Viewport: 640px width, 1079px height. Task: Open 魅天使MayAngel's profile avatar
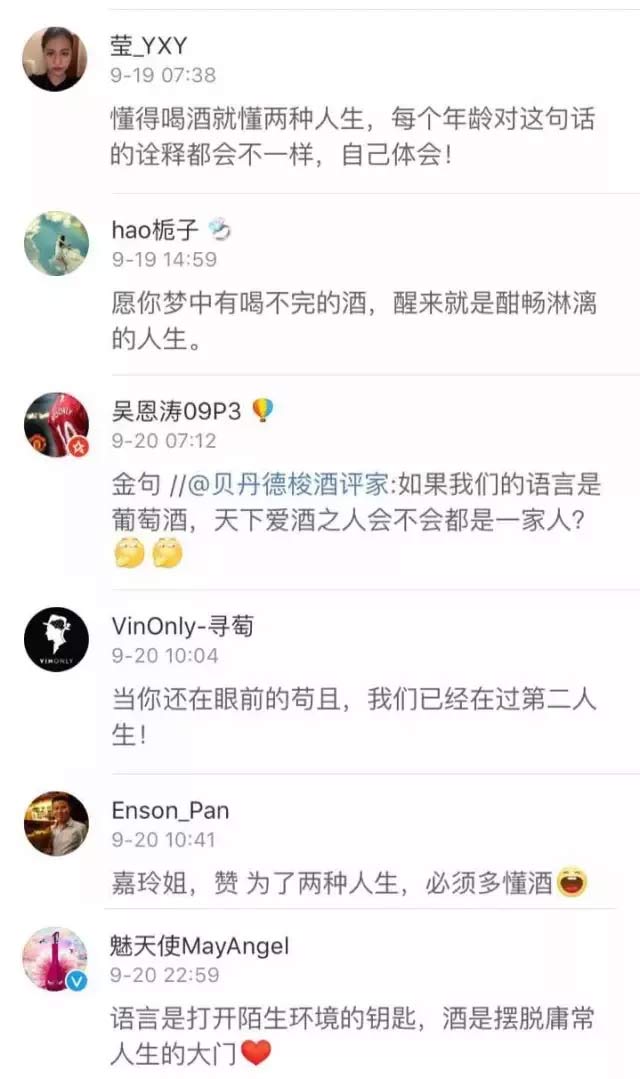click(55, 958)
